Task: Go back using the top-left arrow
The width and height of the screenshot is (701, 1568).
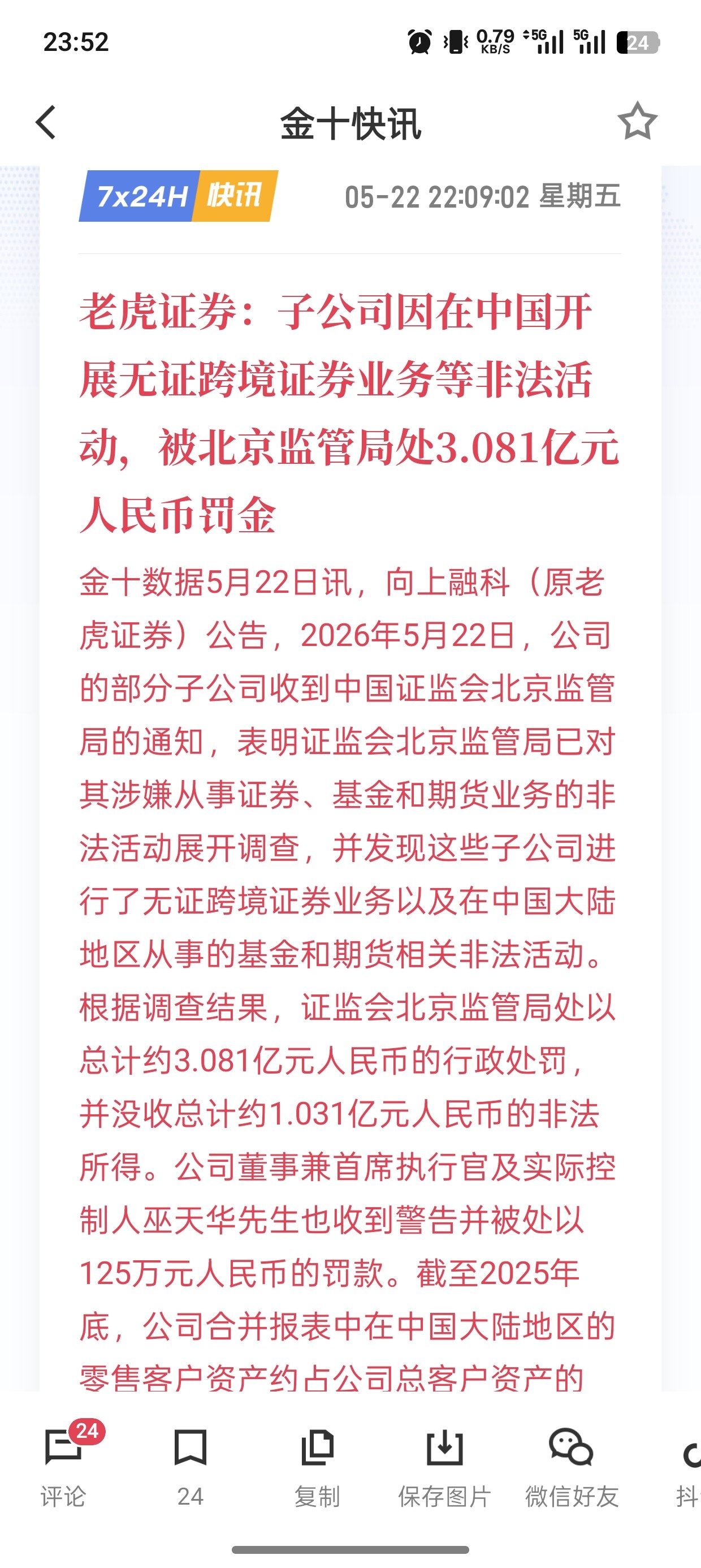Action: coord(46,122)
